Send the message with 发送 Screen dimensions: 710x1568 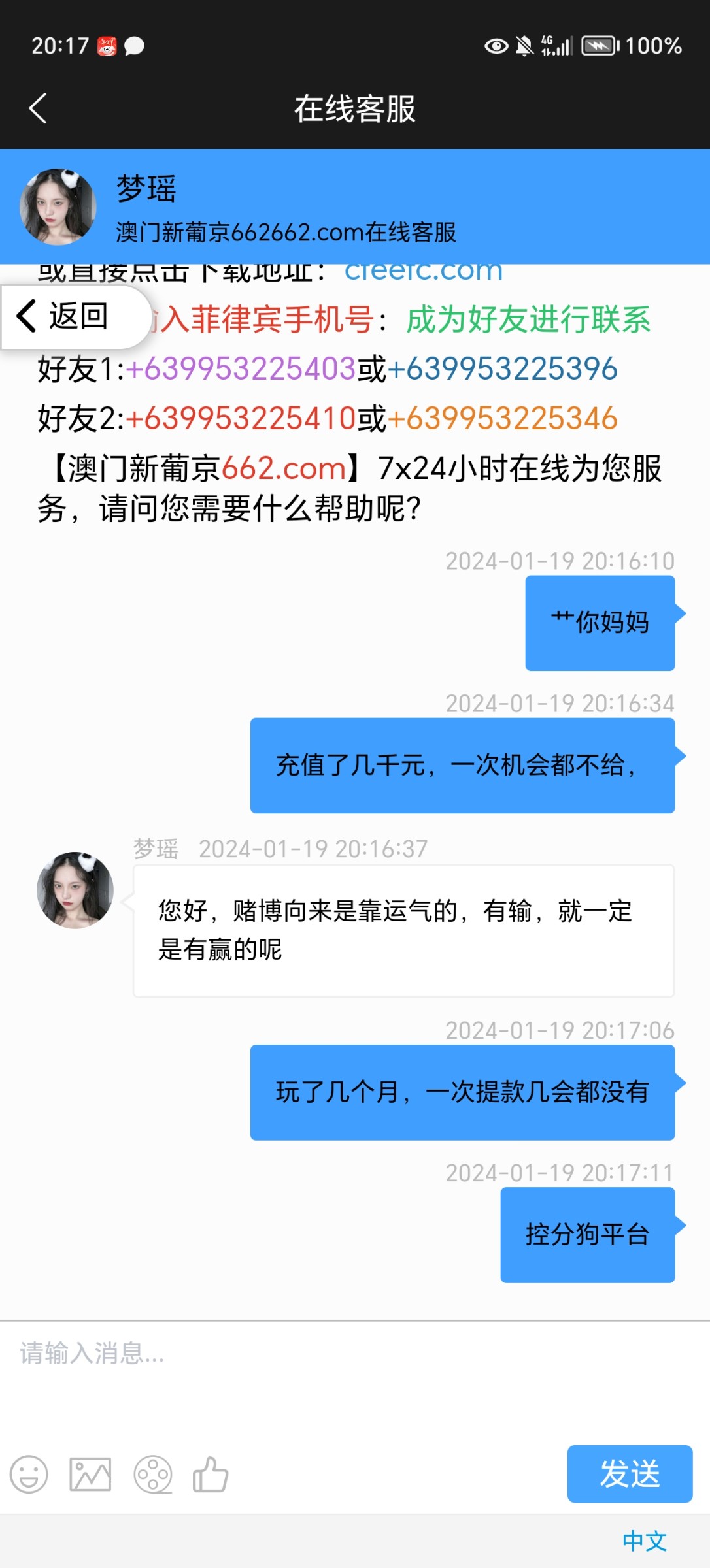click(629, 1474)
